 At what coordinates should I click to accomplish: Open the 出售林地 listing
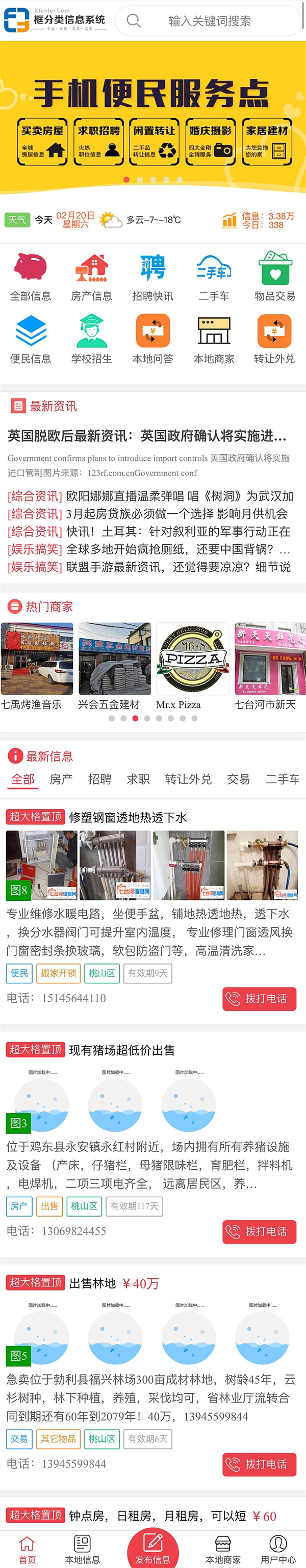coord(92,1283)
